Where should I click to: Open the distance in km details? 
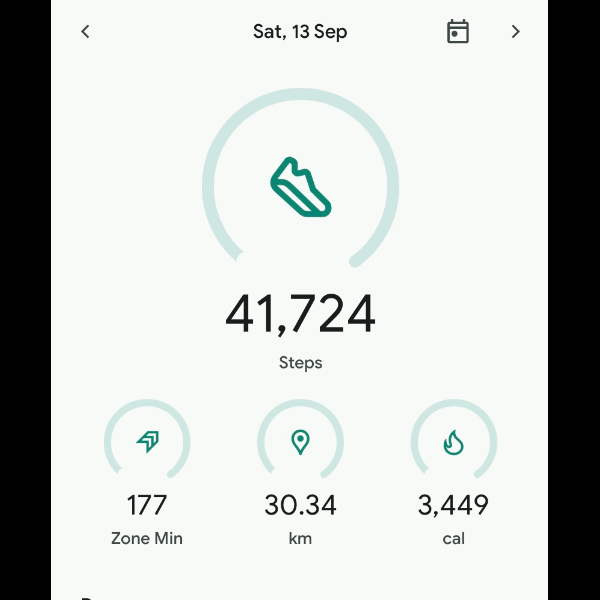[300, 442]
